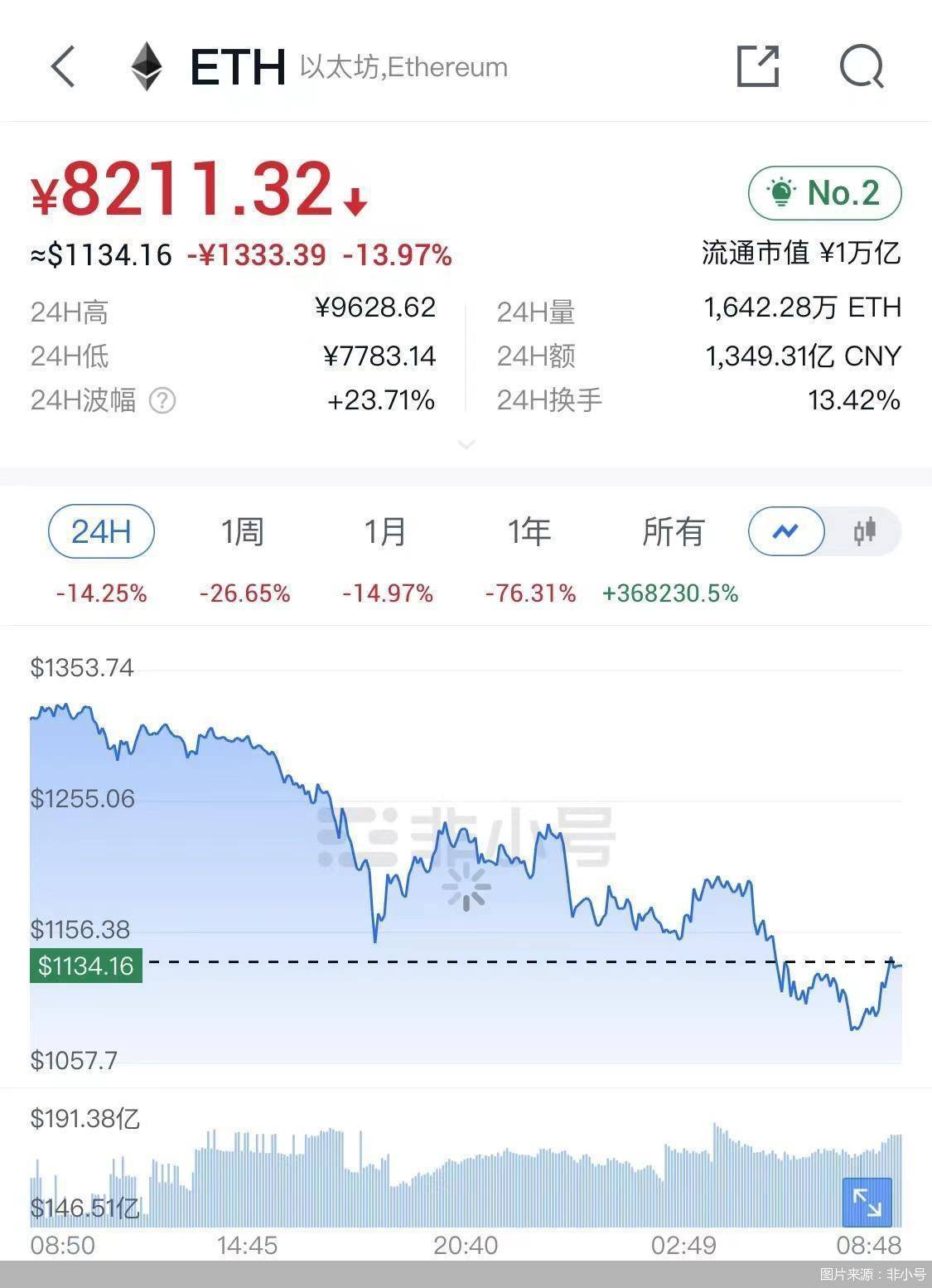Viewport: 932px width, 1288px height.
Task: Switch to line chart view
Action: tap(785, 532)
